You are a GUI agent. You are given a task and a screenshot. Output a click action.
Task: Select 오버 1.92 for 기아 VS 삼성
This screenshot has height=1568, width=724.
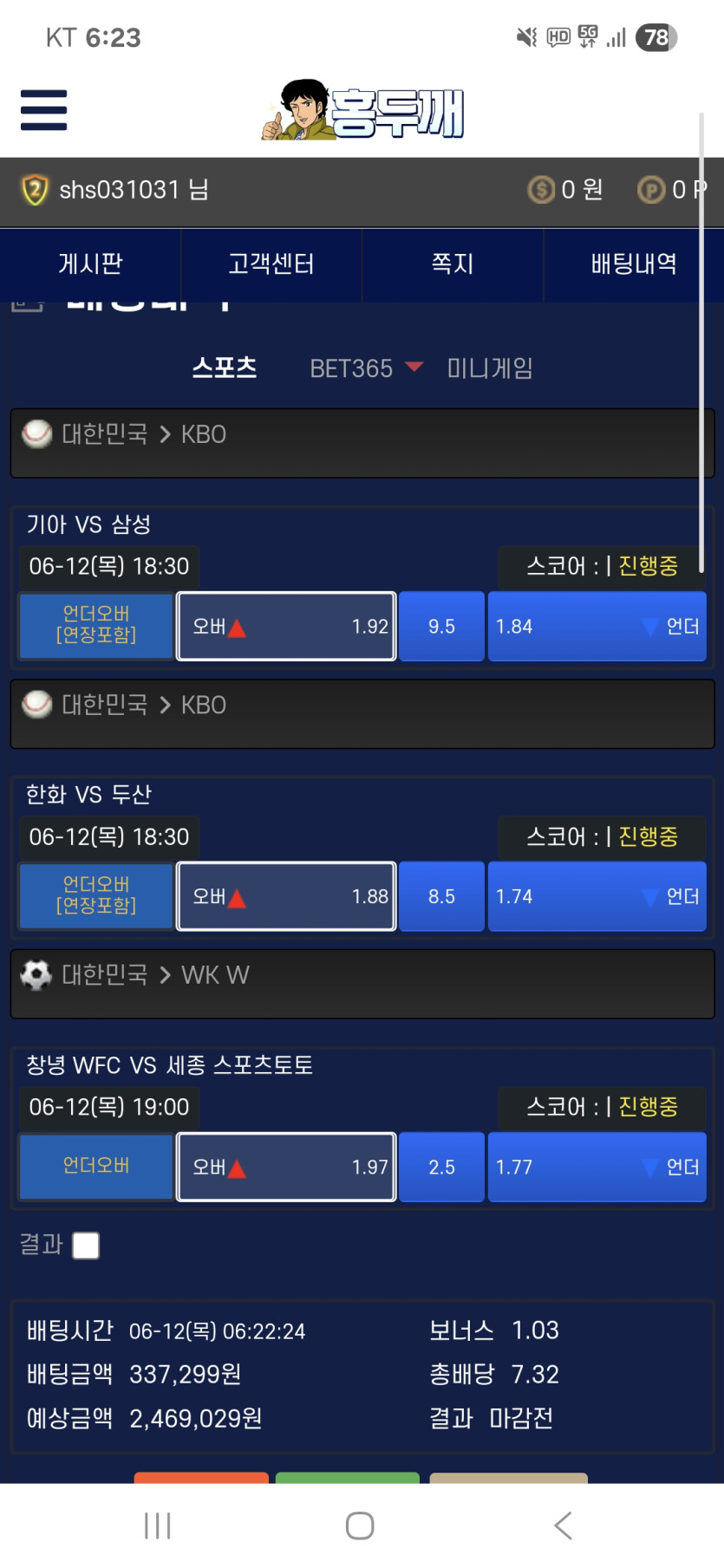(287, 627)
